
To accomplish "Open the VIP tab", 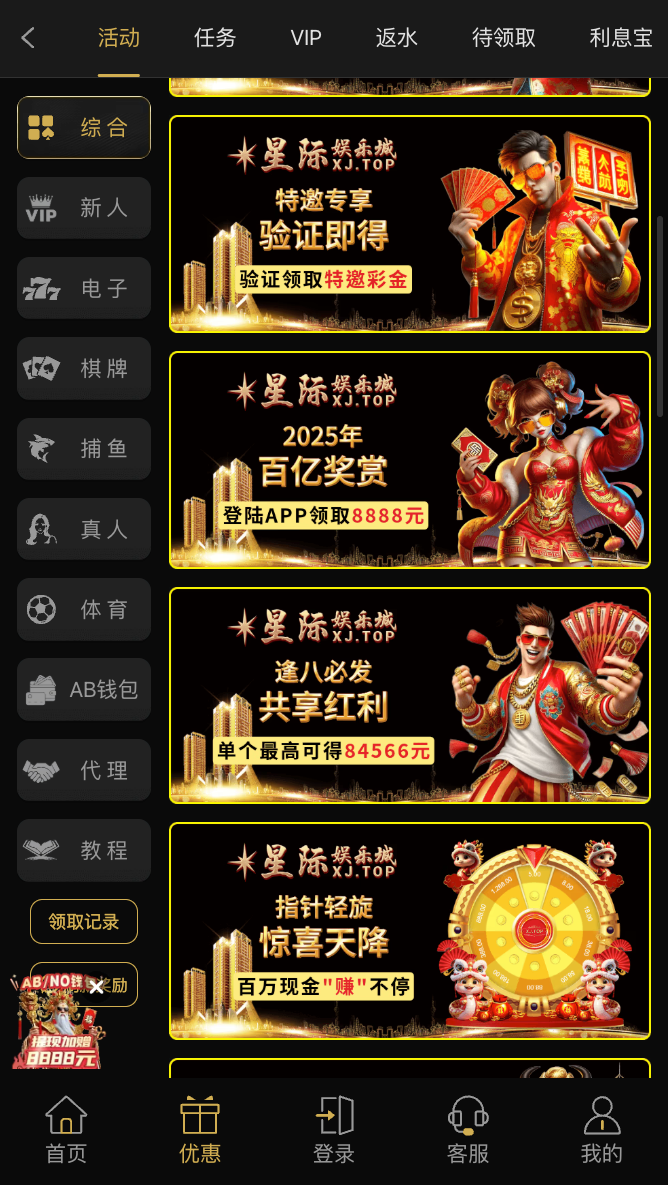I will click(306, 38).
